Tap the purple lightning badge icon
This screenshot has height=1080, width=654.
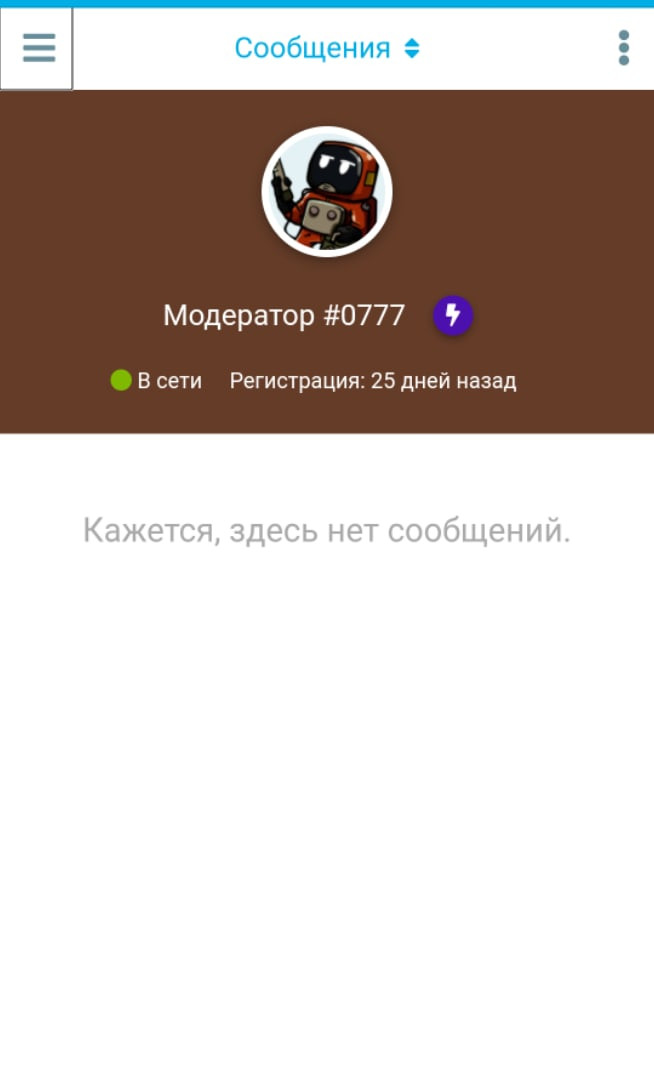(453, 316)
